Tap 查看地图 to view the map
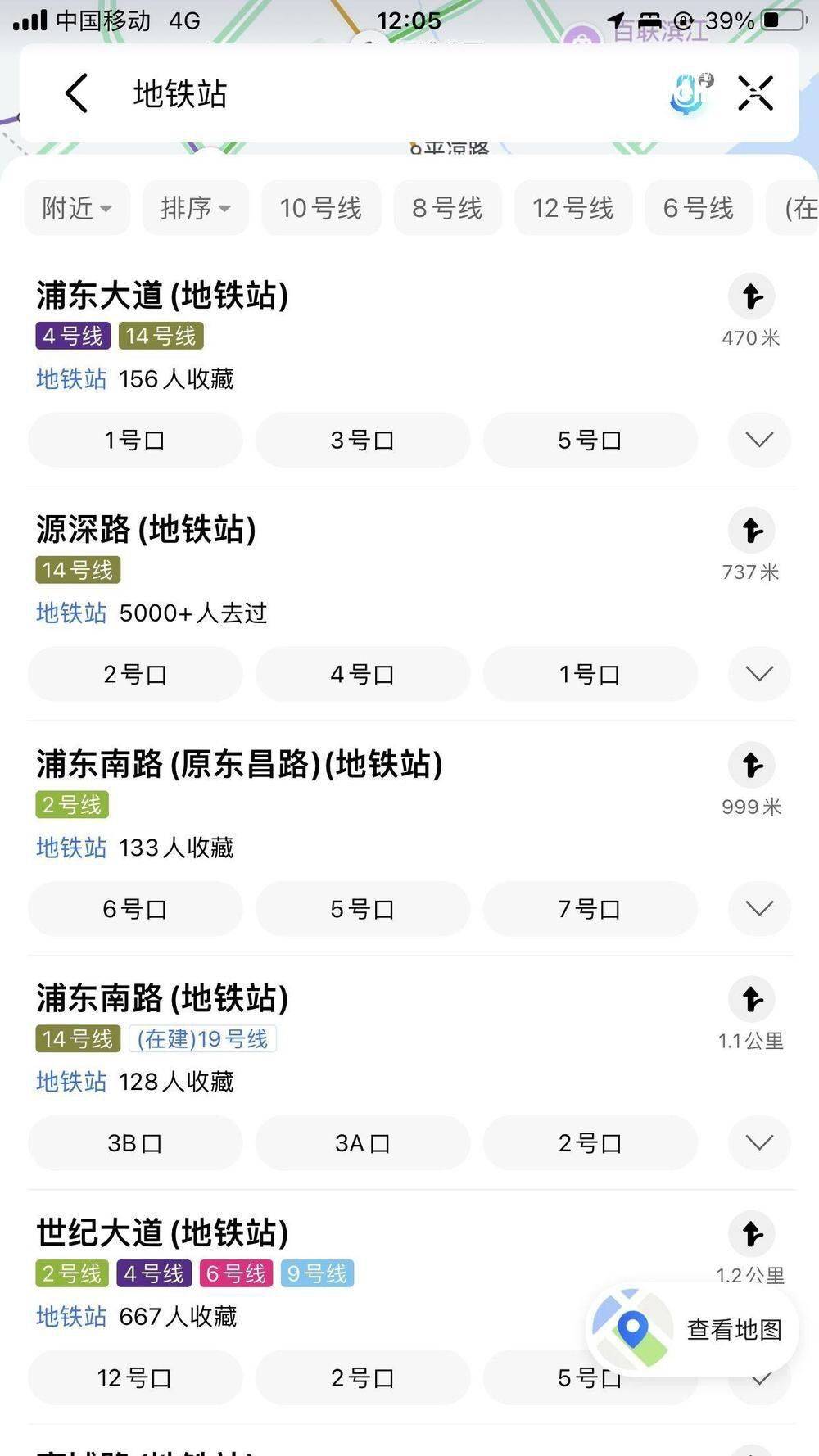Screen dimensions: 819x1456 (693, 1329)
